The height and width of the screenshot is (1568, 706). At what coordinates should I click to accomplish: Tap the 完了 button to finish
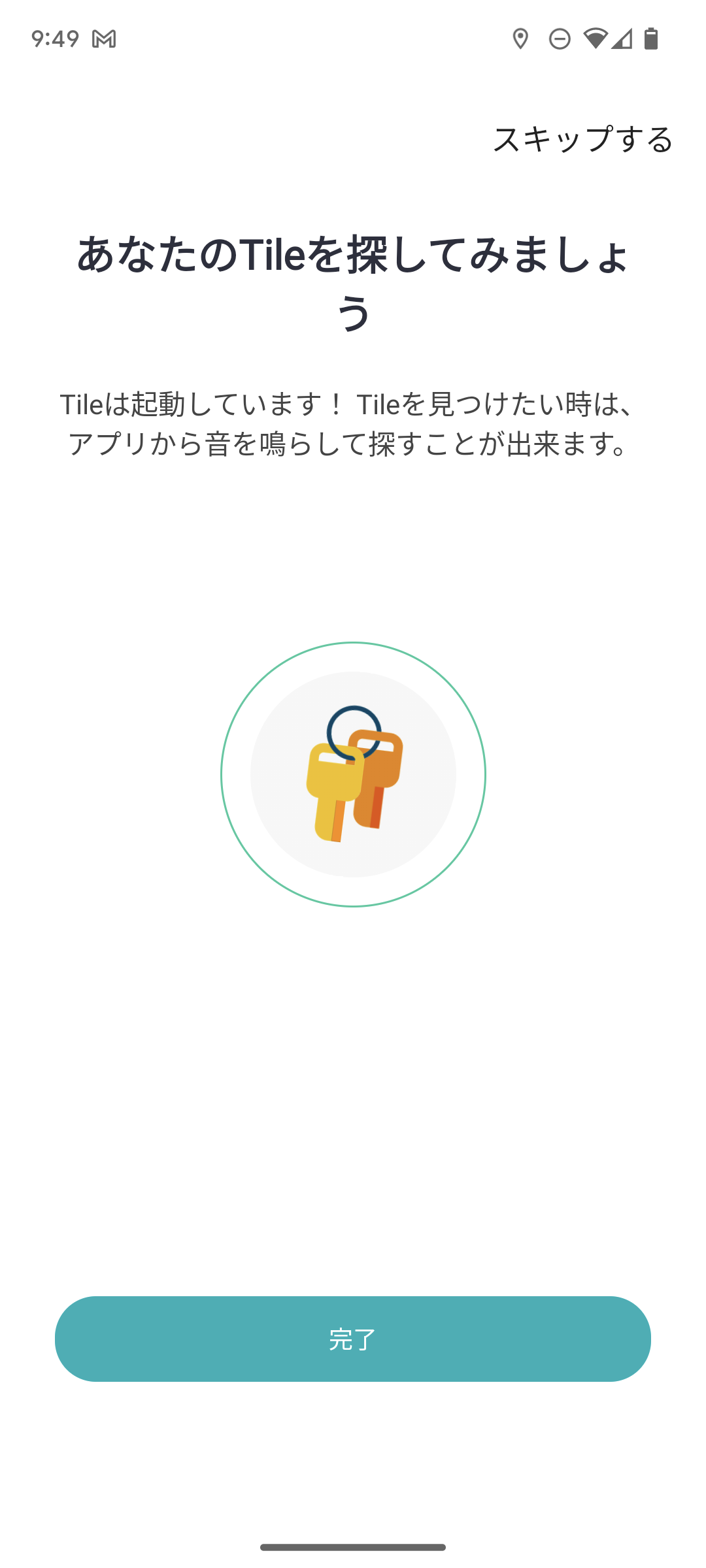[x=353, y=1339]
